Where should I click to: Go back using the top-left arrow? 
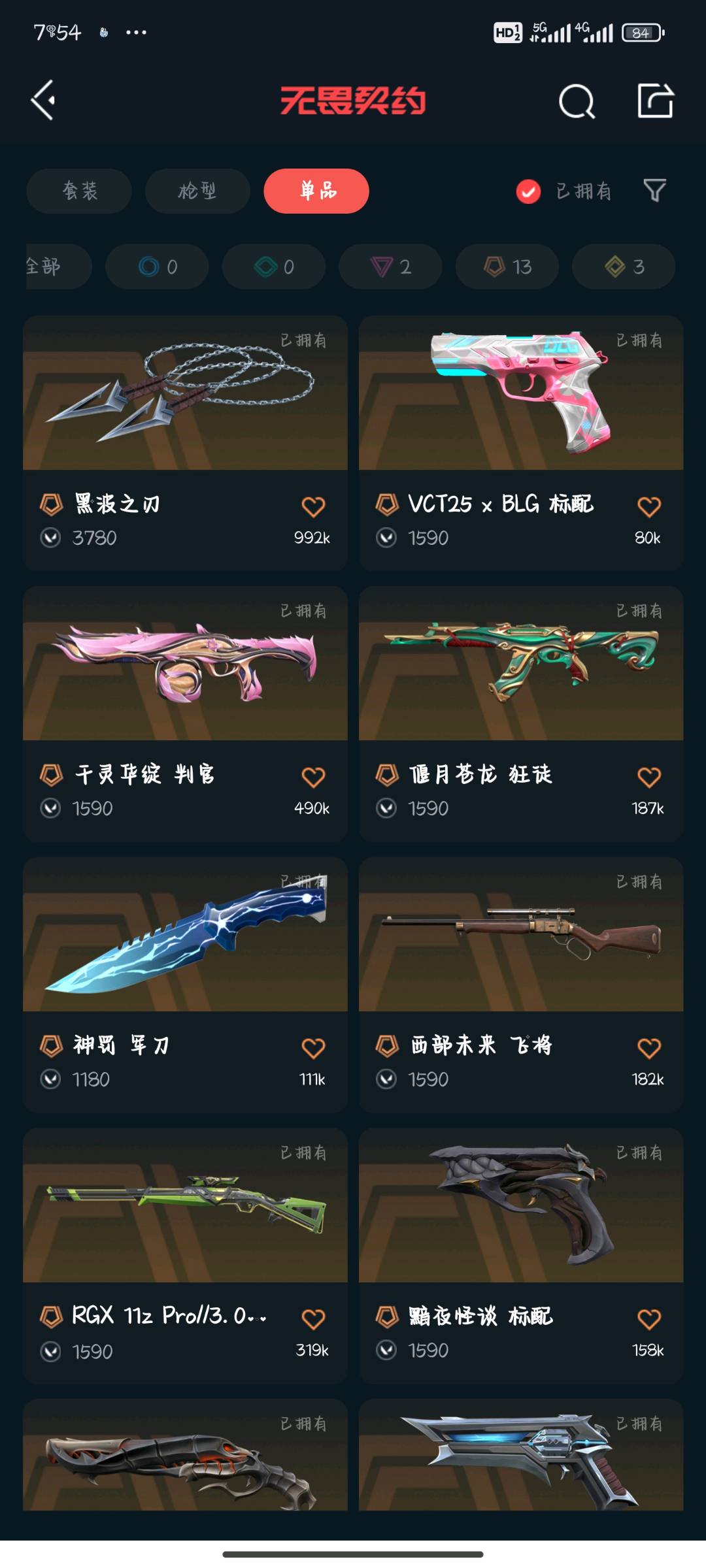click(x=43, y=101)
